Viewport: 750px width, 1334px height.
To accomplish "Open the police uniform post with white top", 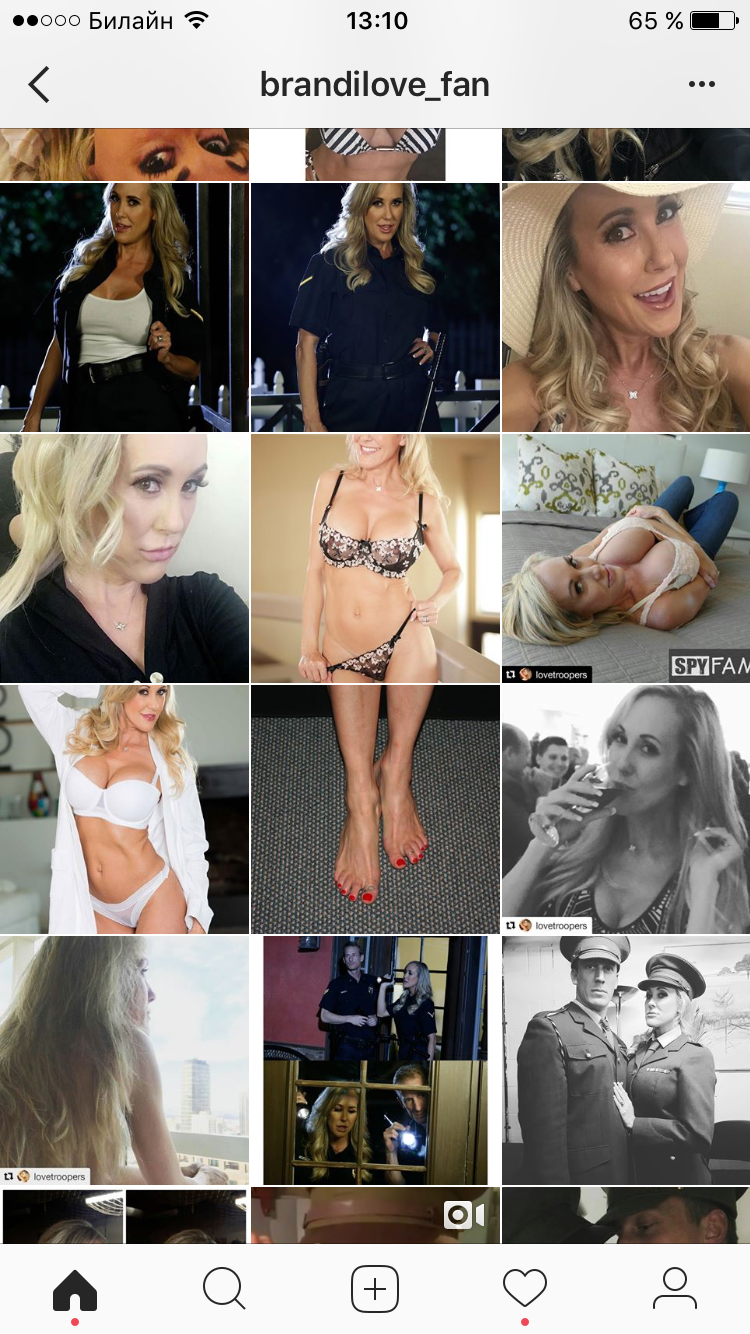I will (124, 307).
